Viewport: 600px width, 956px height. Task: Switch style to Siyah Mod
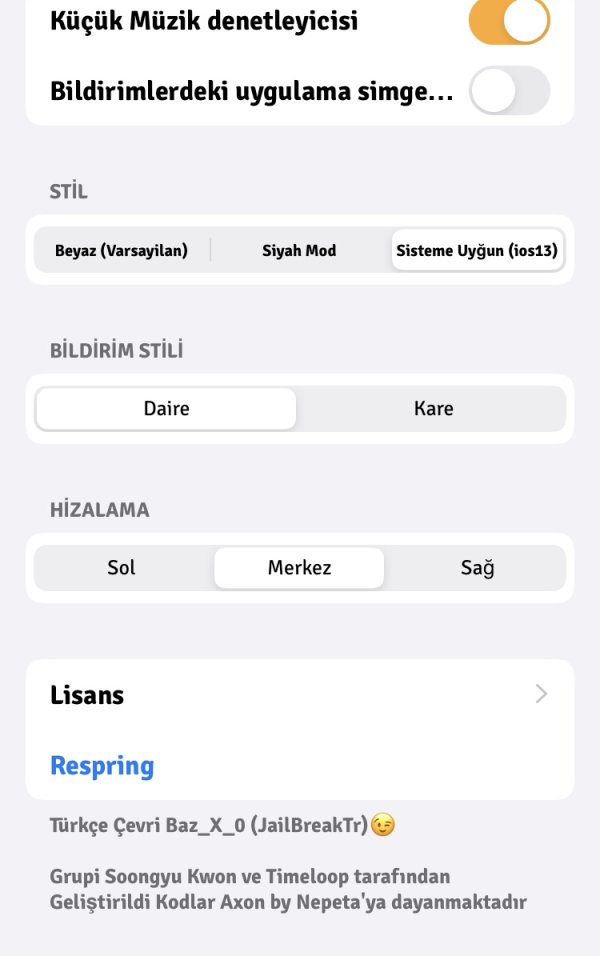click(299, 251)
